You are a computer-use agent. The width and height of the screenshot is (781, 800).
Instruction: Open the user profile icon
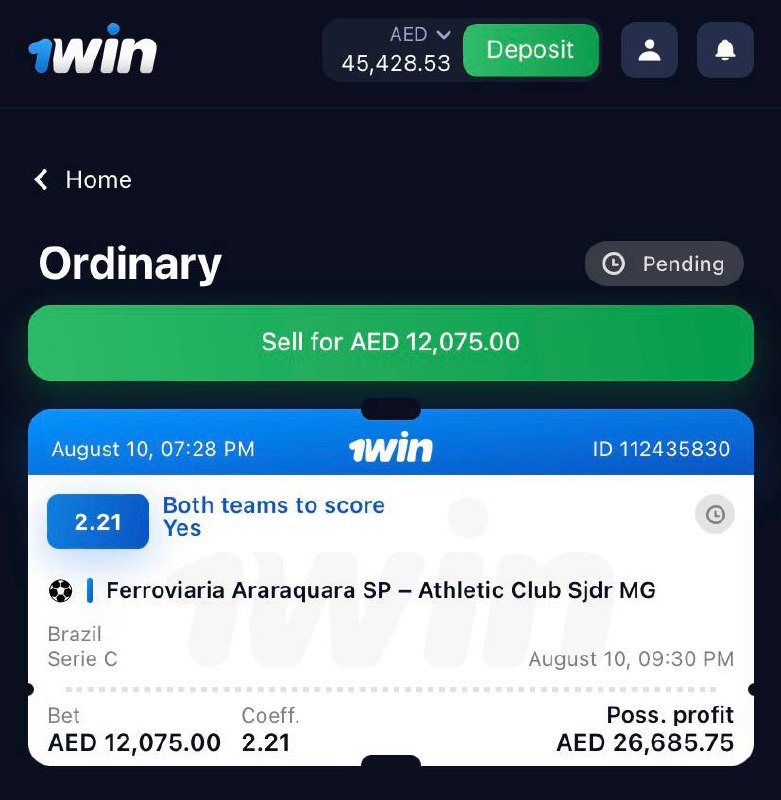pyautogui.click(x=649, y=50)
